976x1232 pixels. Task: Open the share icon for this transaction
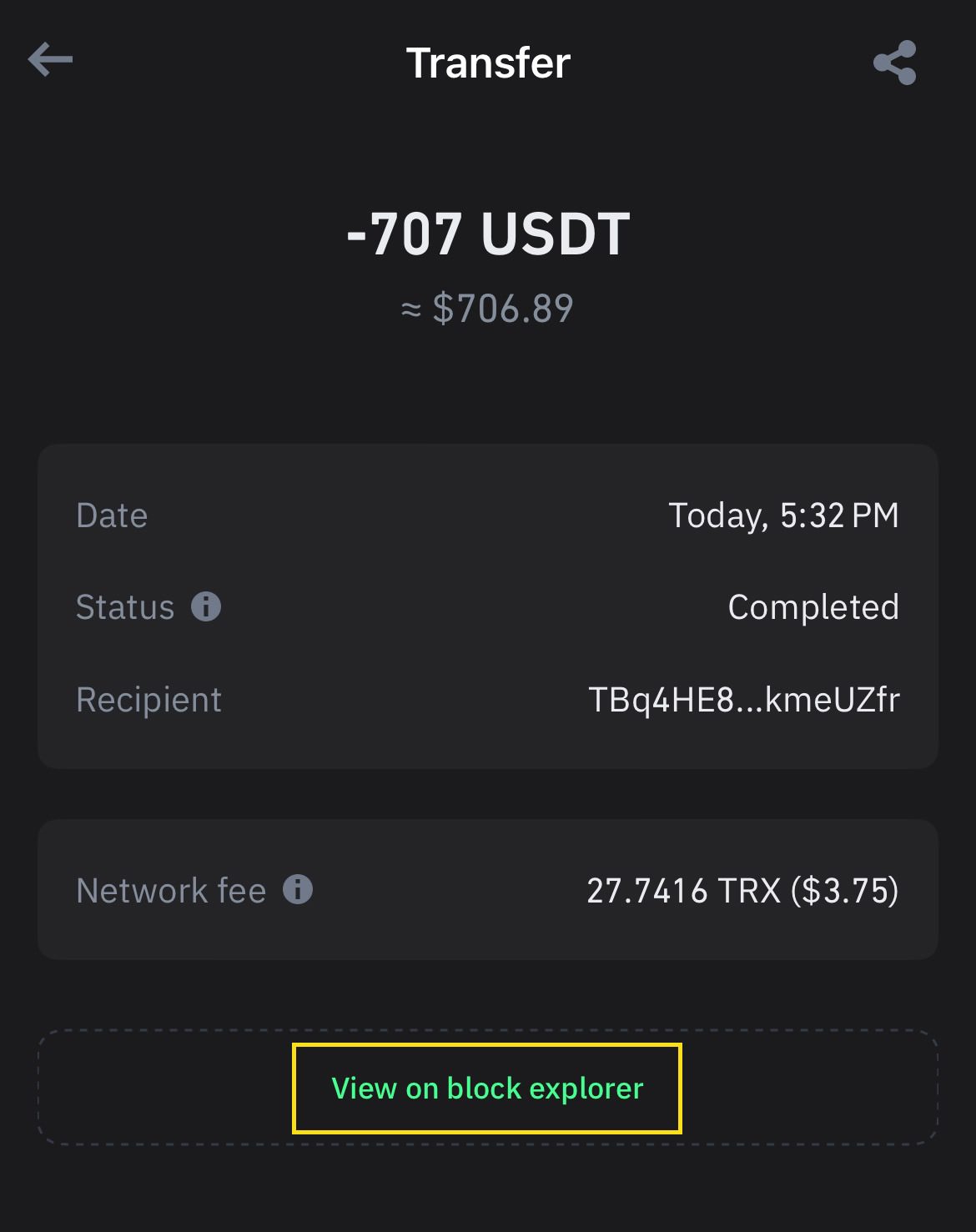893,61
